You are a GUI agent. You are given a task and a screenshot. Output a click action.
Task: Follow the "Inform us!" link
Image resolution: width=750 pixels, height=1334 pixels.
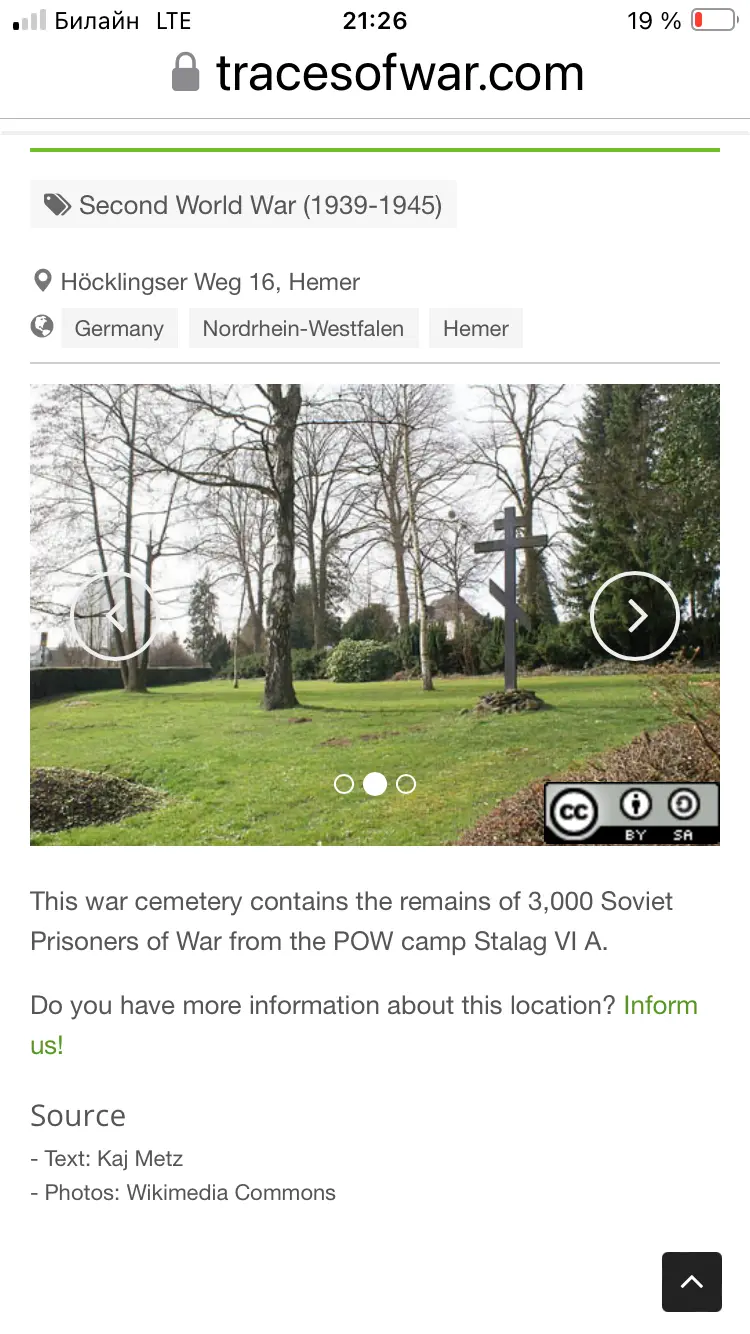[659, 1006]
